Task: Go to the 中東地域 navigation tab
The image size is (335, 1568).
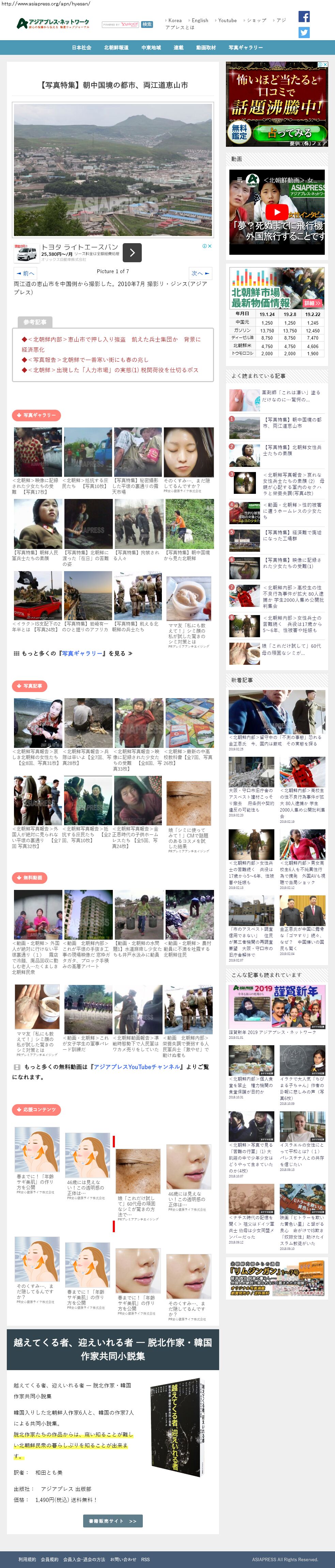Action: click(151, 47)
